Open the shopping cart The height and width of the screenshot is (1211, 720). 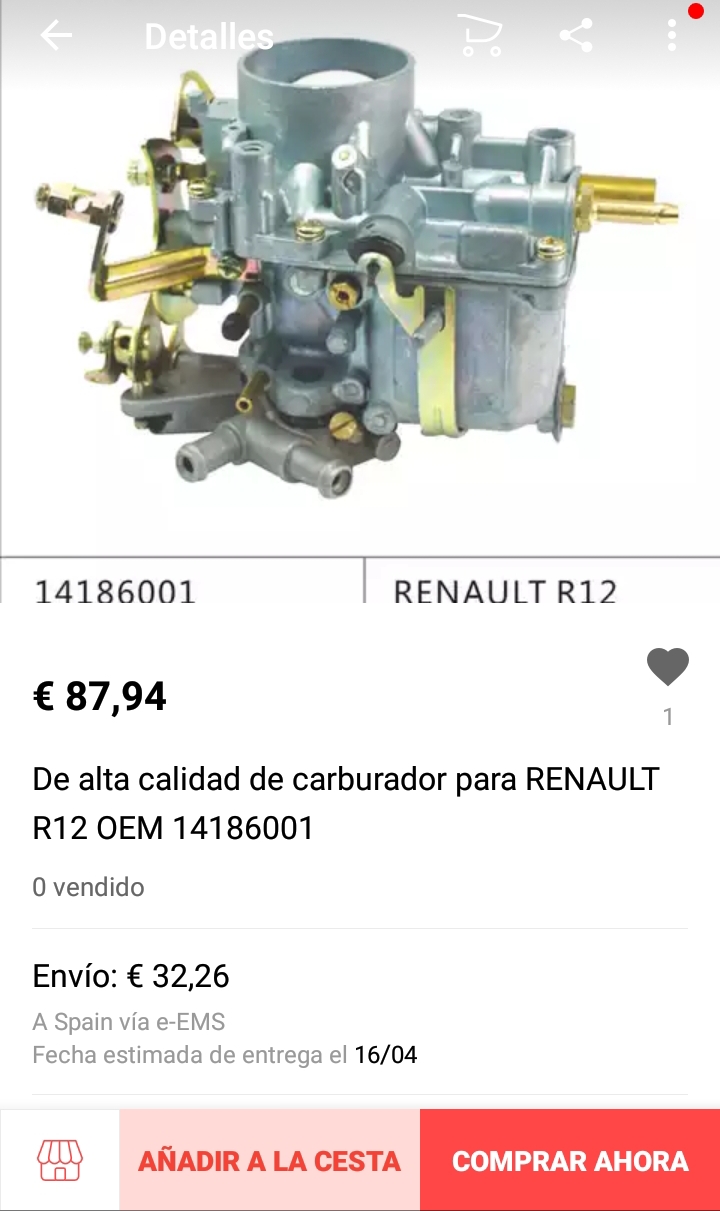click(480, 36)
